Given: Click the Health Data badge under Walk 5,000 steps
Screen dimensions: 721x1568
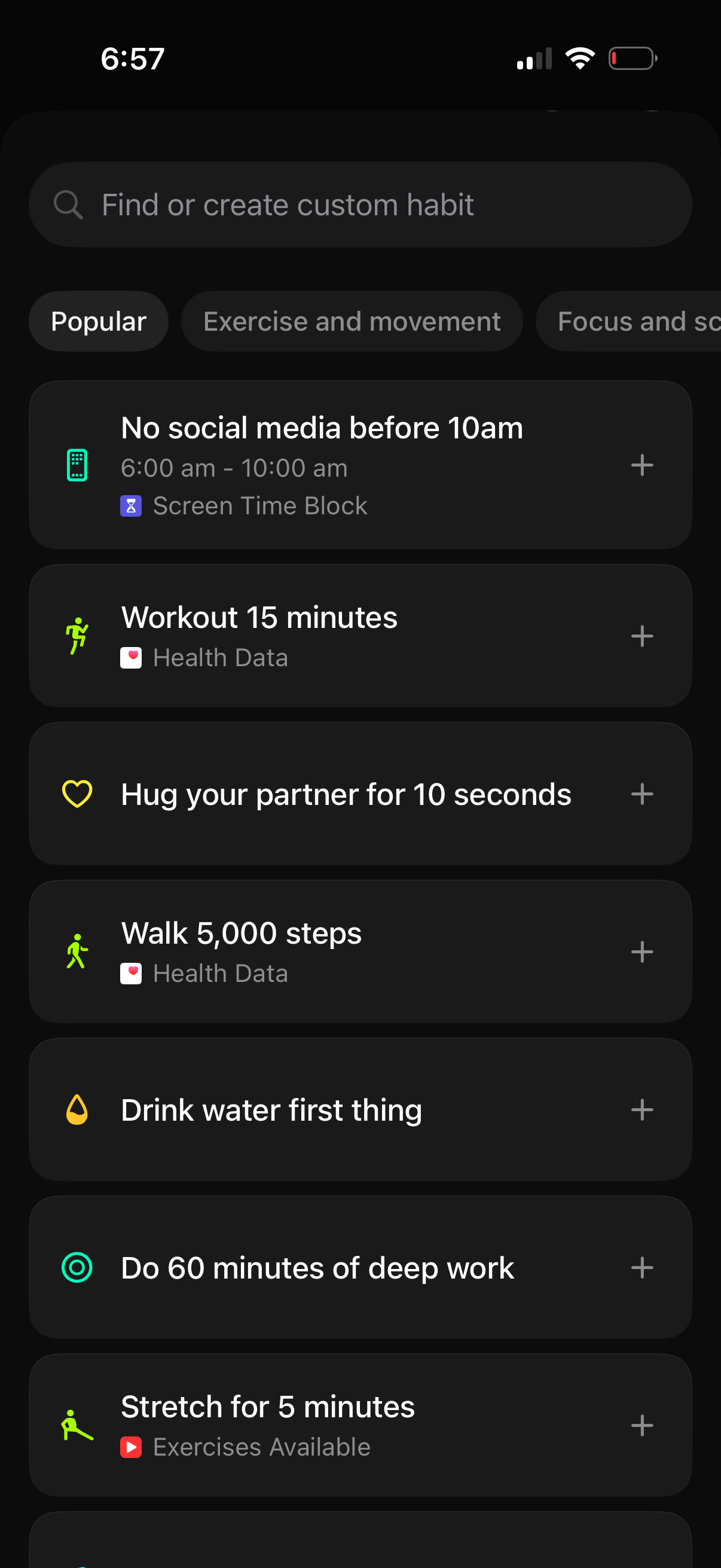Looking at the screenshot, I should tap(132, 973).
